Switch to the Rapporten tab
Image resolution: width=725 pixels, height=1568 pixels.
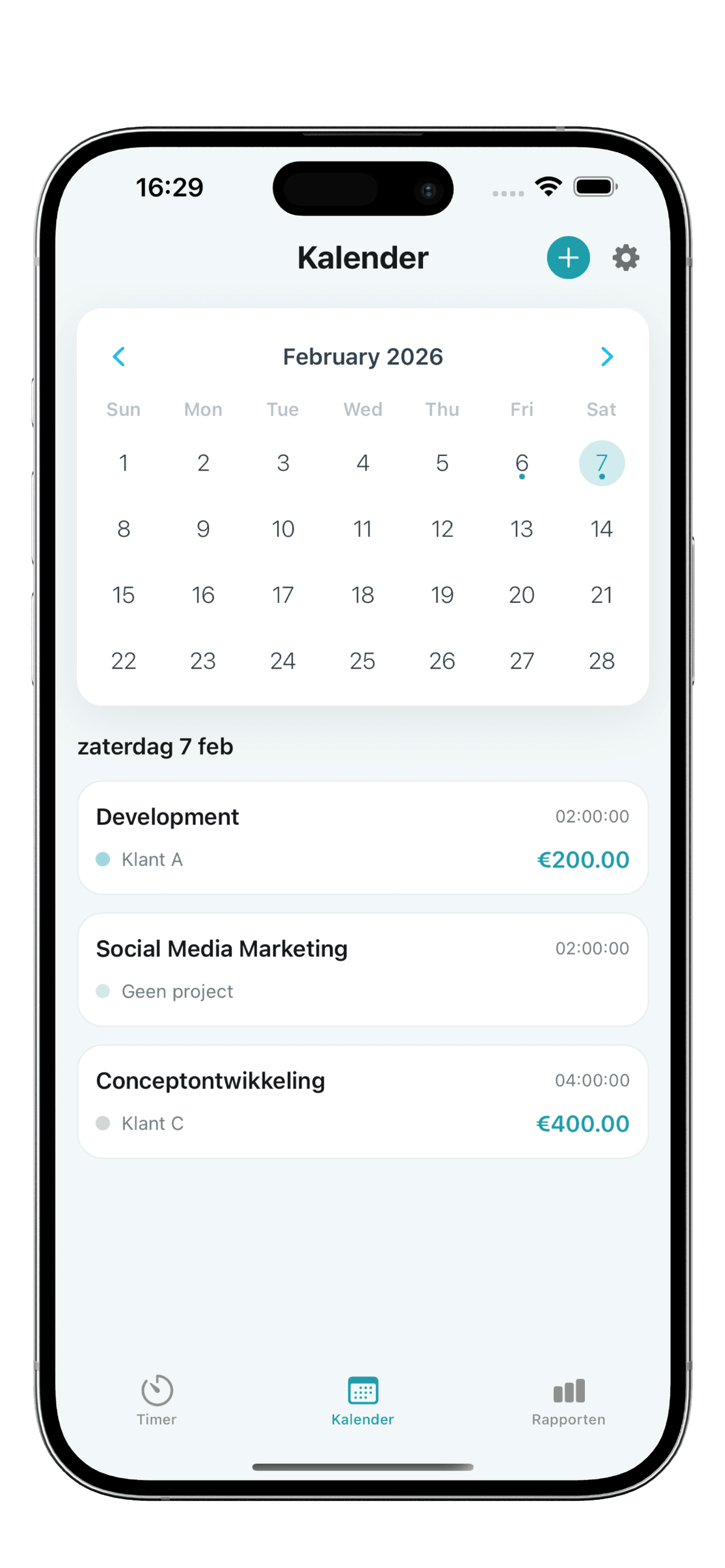tap(568, 1400)
